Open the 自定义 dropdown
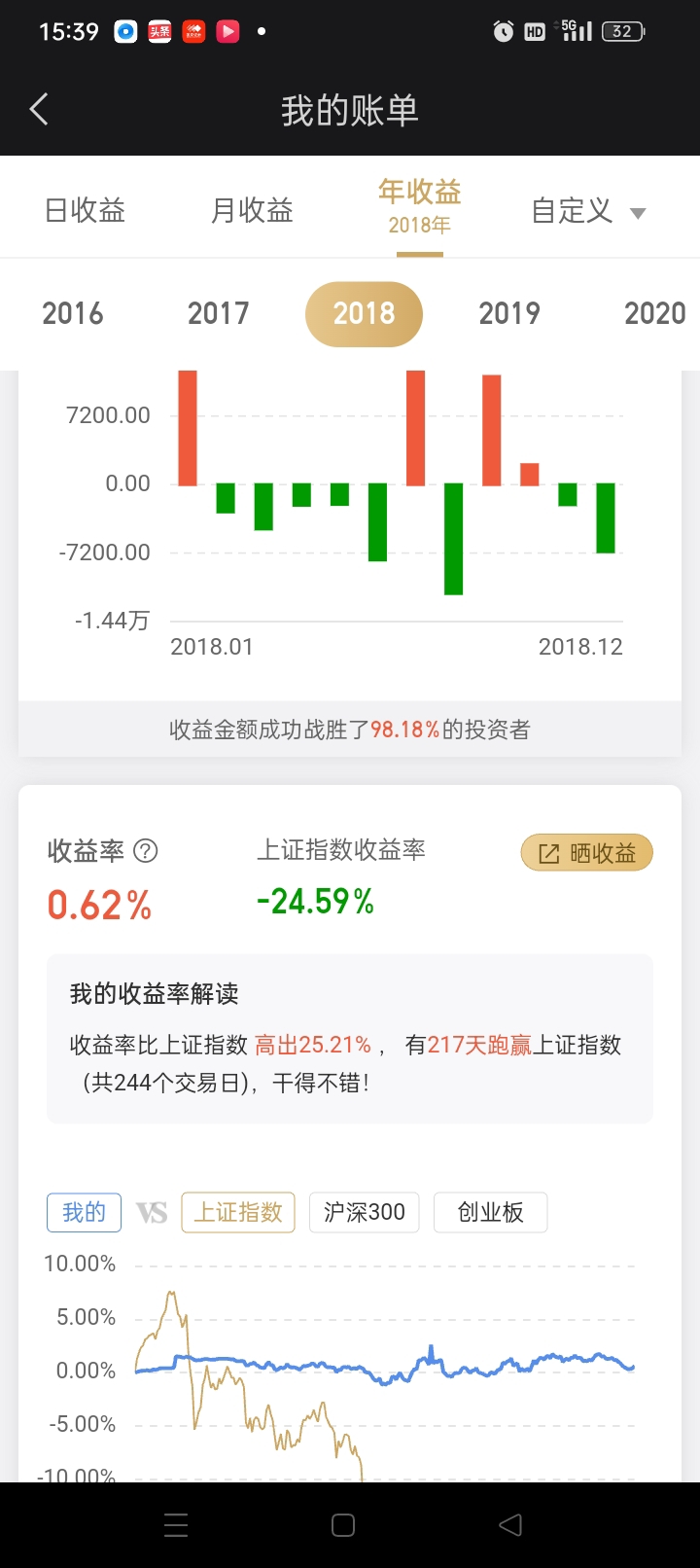This screenshot has width=700, height=1568. coord(588,210)
